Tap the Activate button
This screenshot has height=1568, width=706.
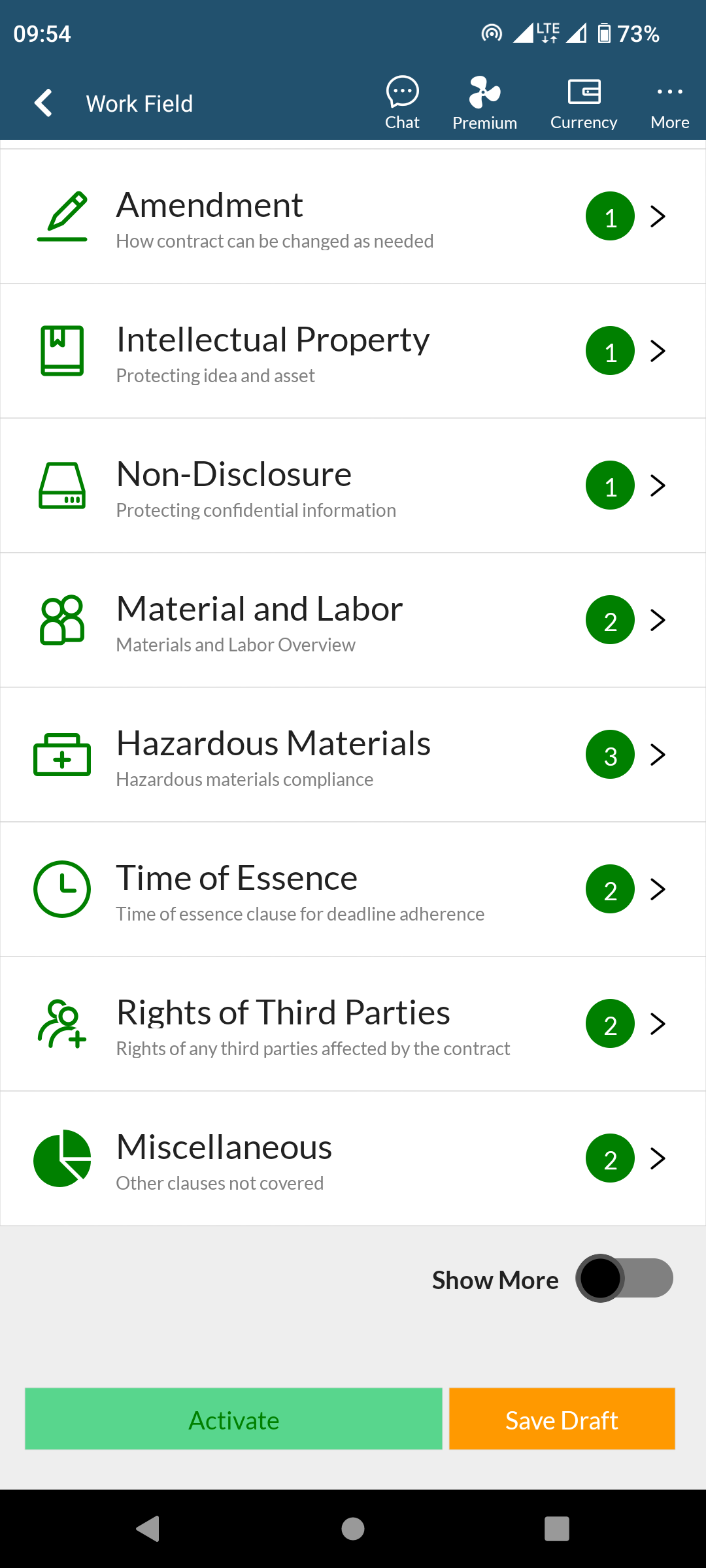click(x=233, y=1419)
